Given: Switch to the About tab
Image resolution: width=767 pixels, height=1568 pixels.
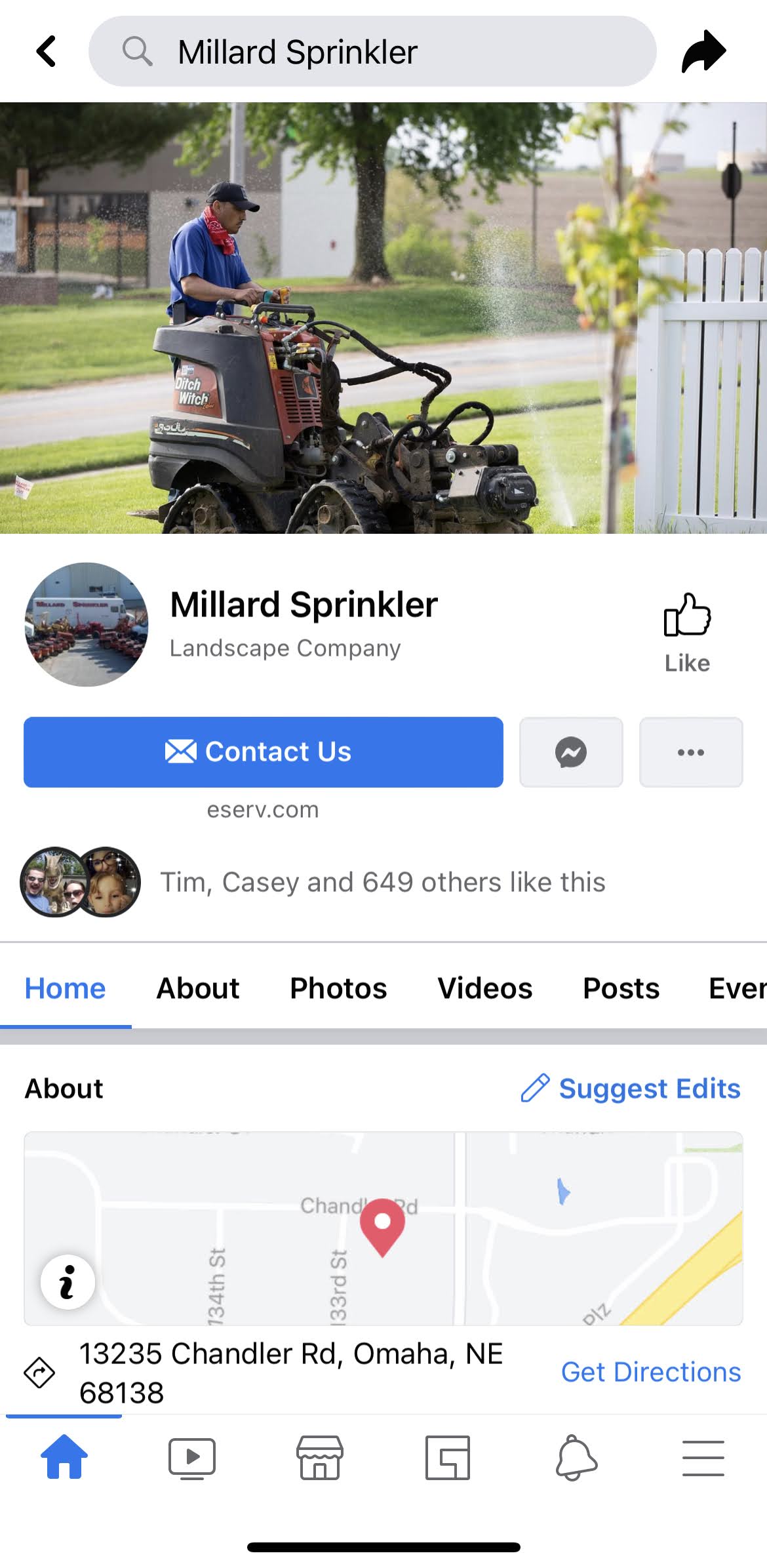Looking at the screenshot, I should (198, 988).
